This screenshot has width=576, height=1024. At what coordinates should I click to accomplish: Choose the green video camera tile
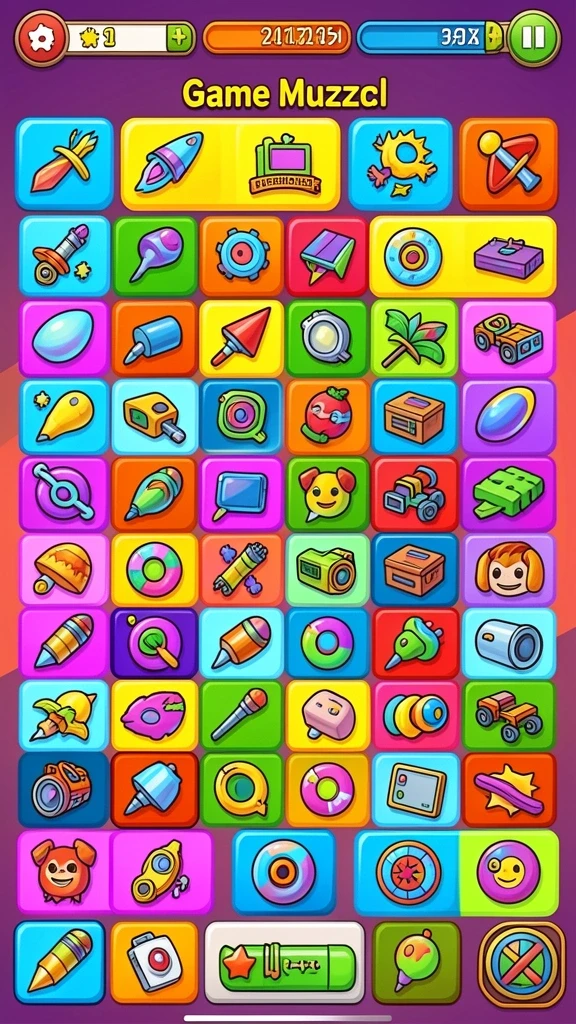coord(327,569)
